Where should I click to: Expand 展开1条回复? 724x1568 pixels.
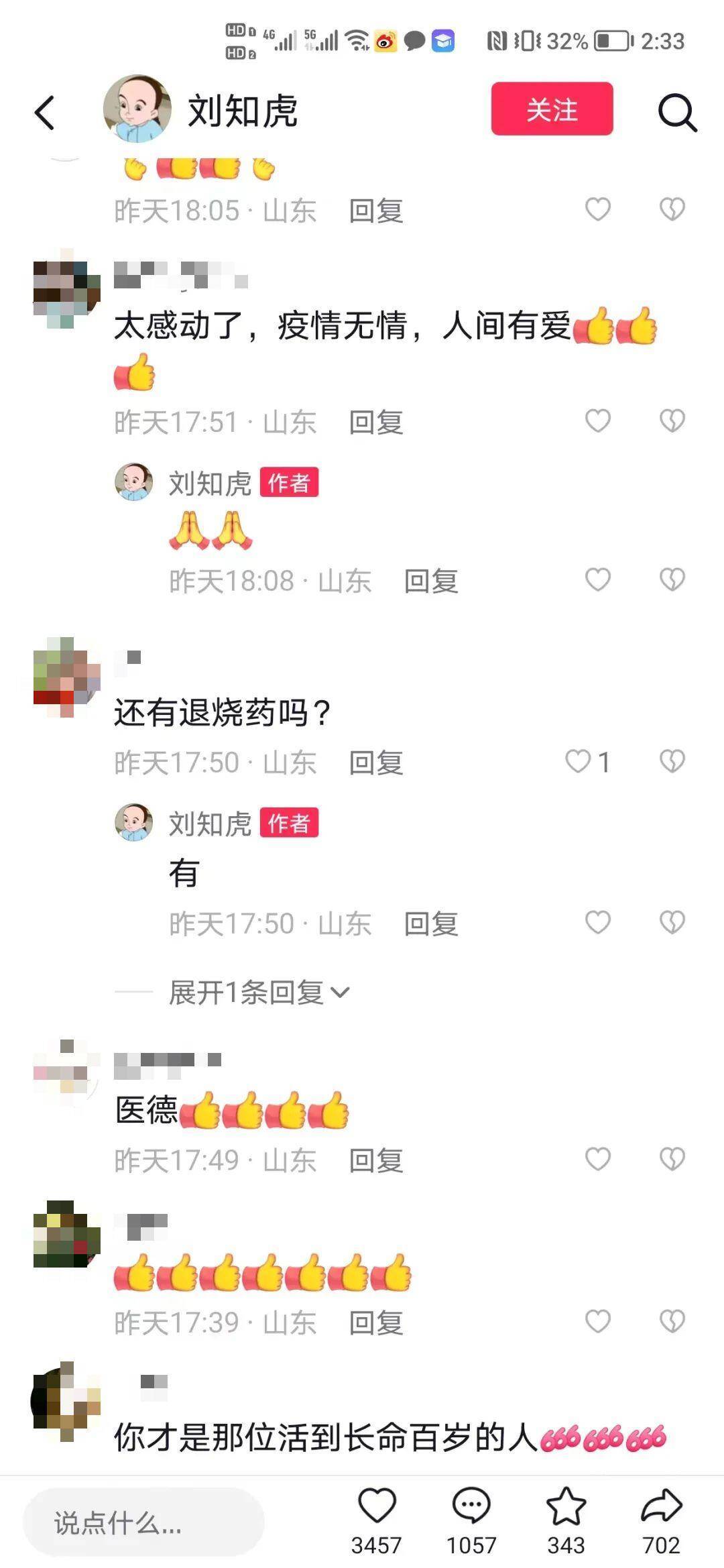[259, 993]
